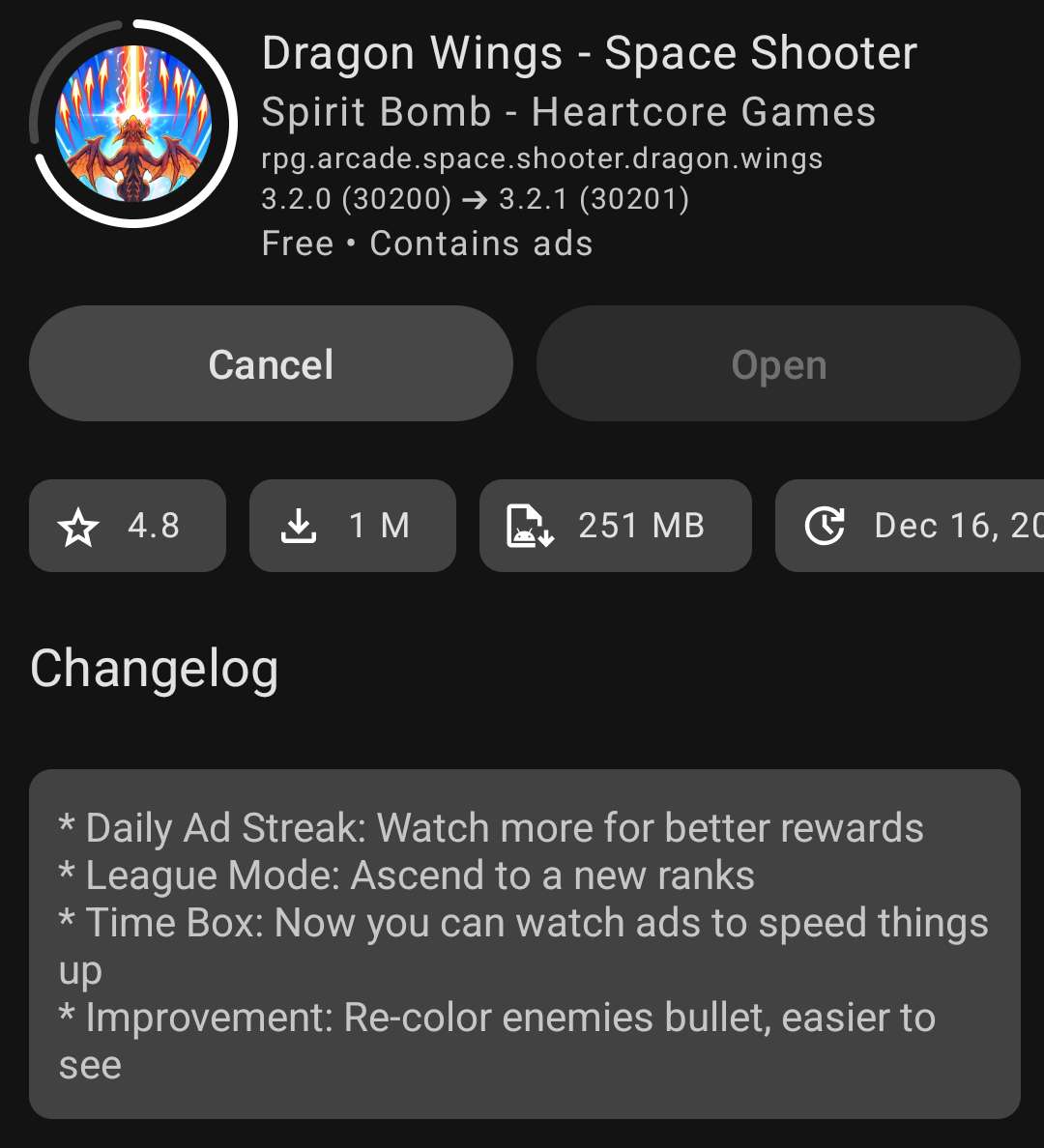Tap the 4.8 star rating chip
1044x1148 pixels.
128,526
